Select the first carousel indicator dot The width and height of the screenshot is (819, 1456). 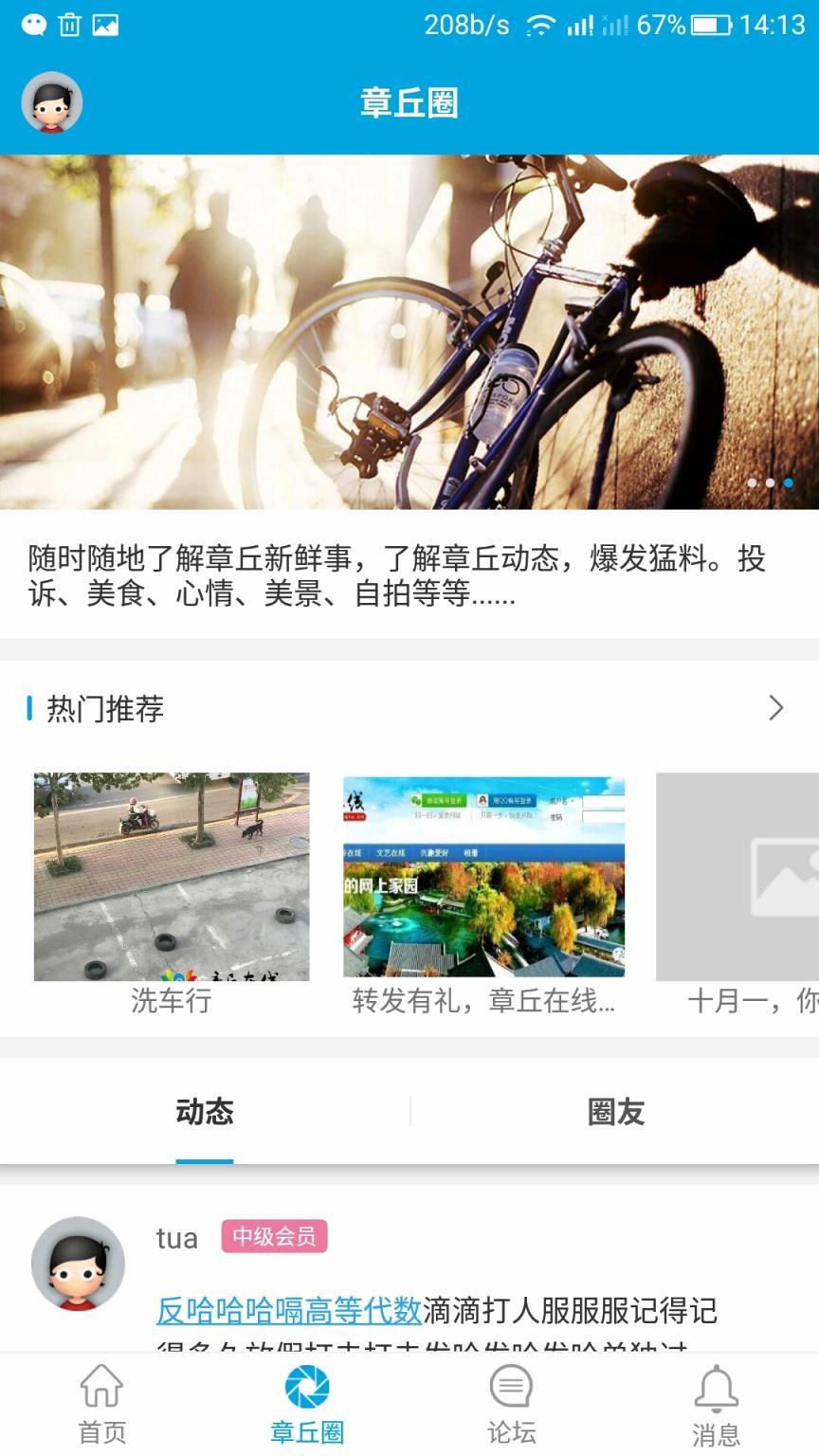(750, 483)
